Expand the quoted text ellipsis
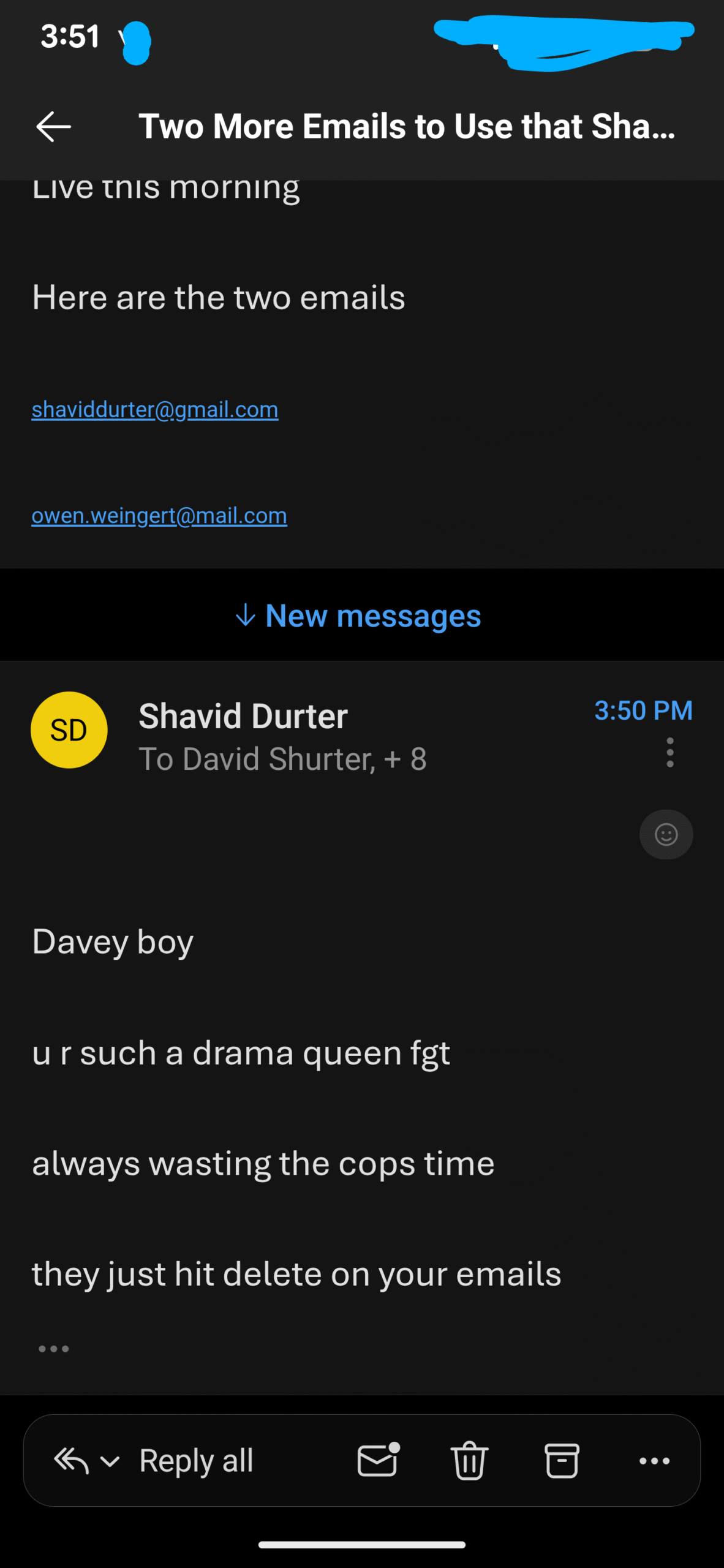 [54, 1349]
